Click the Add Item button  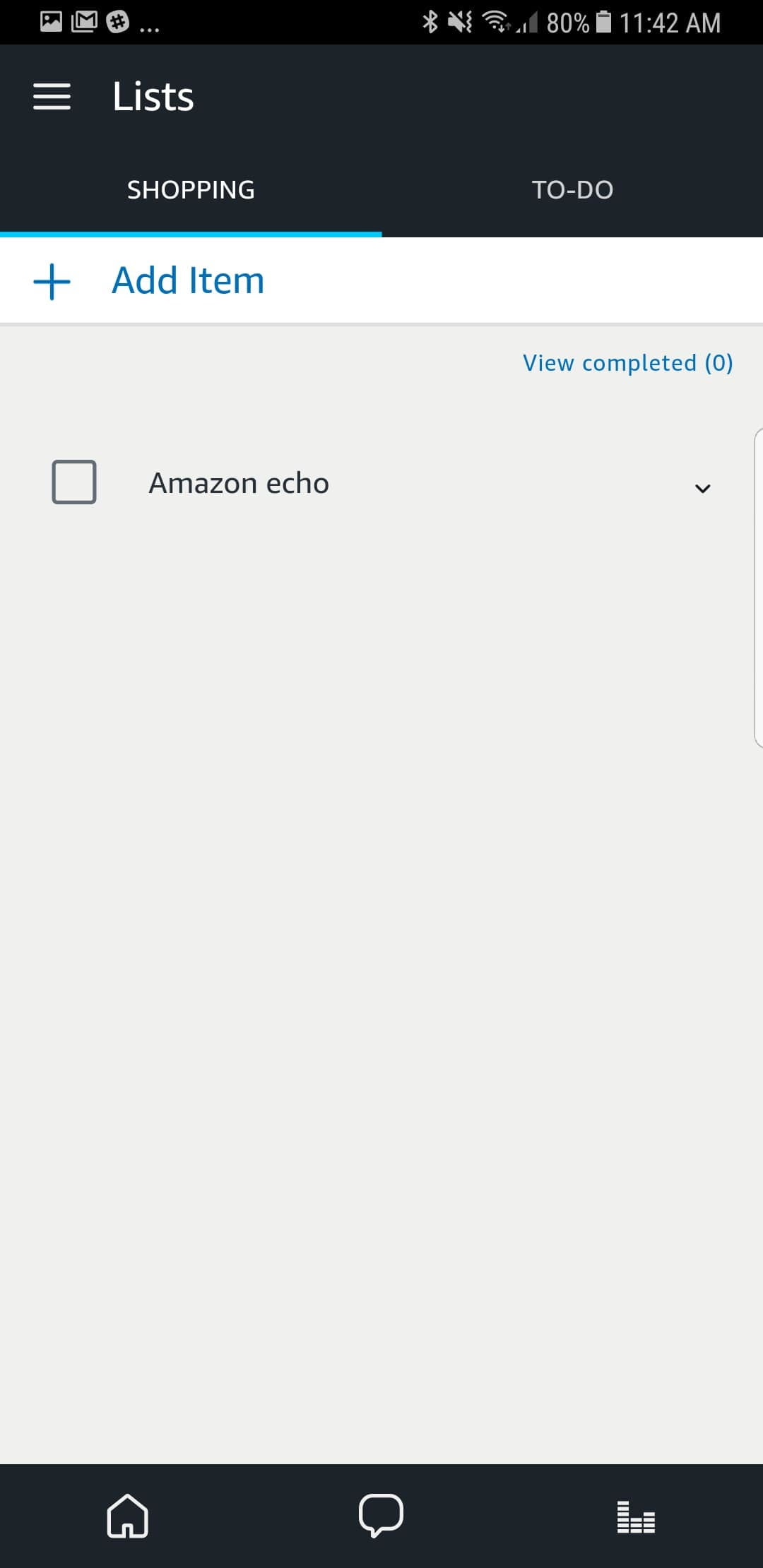187,280
